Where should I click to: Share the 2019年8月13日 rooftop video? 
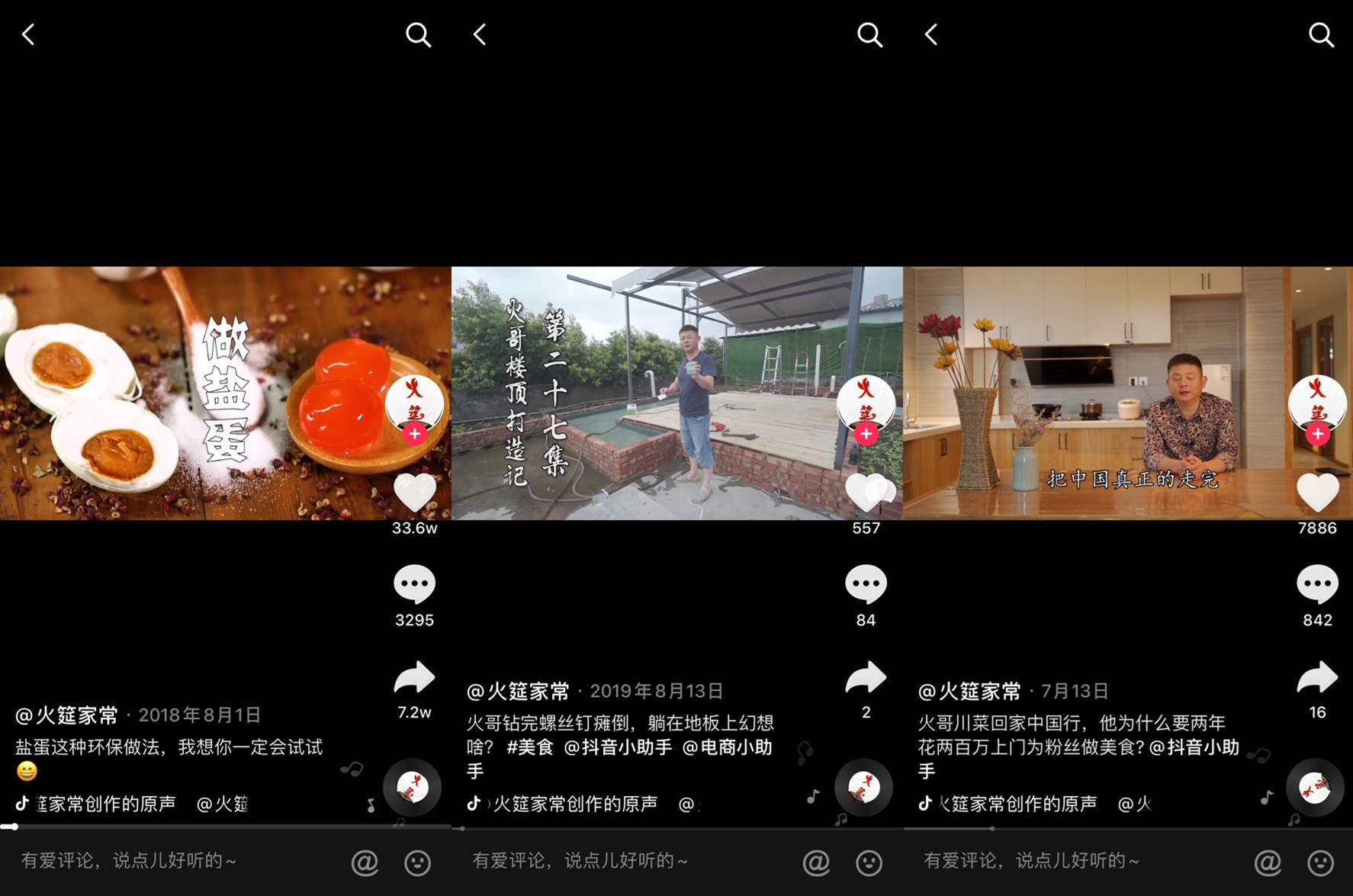[866, 677]
